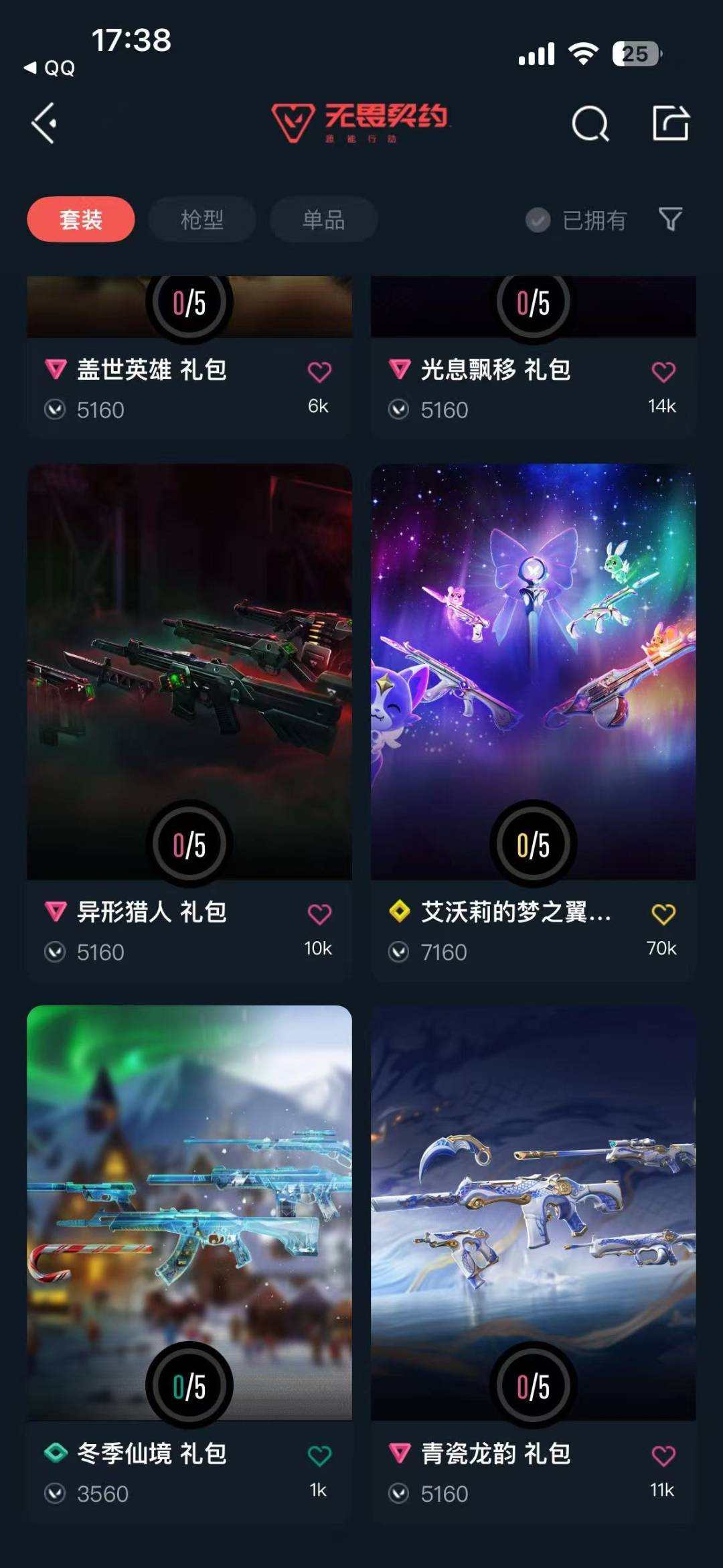Favorite the 冬季仙境 礼包
The width and height of the screenshot is (723, 1568).
321,1455
